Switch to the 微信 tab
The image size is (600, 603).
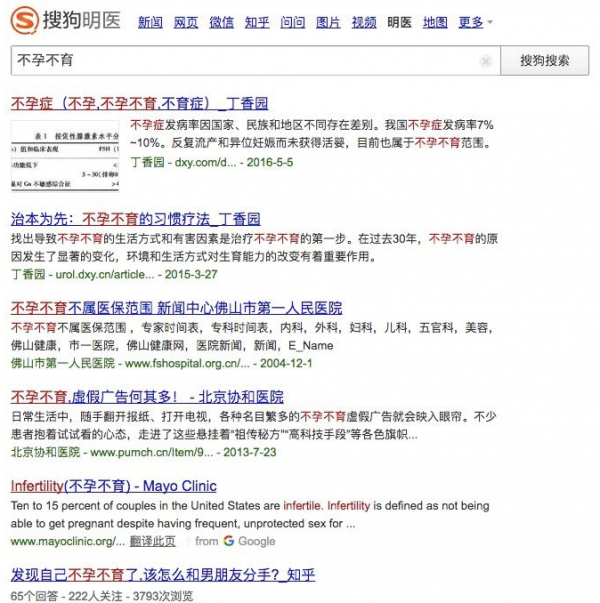tap(222, 22)
